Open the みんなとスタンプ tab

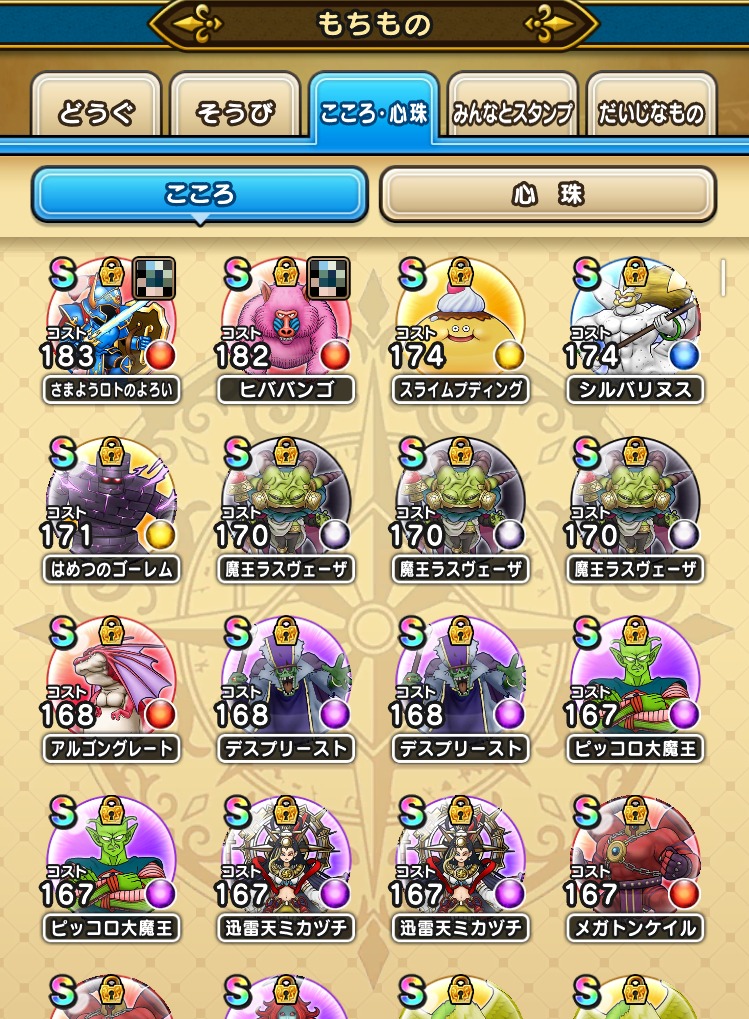click(x=512, y=112)
